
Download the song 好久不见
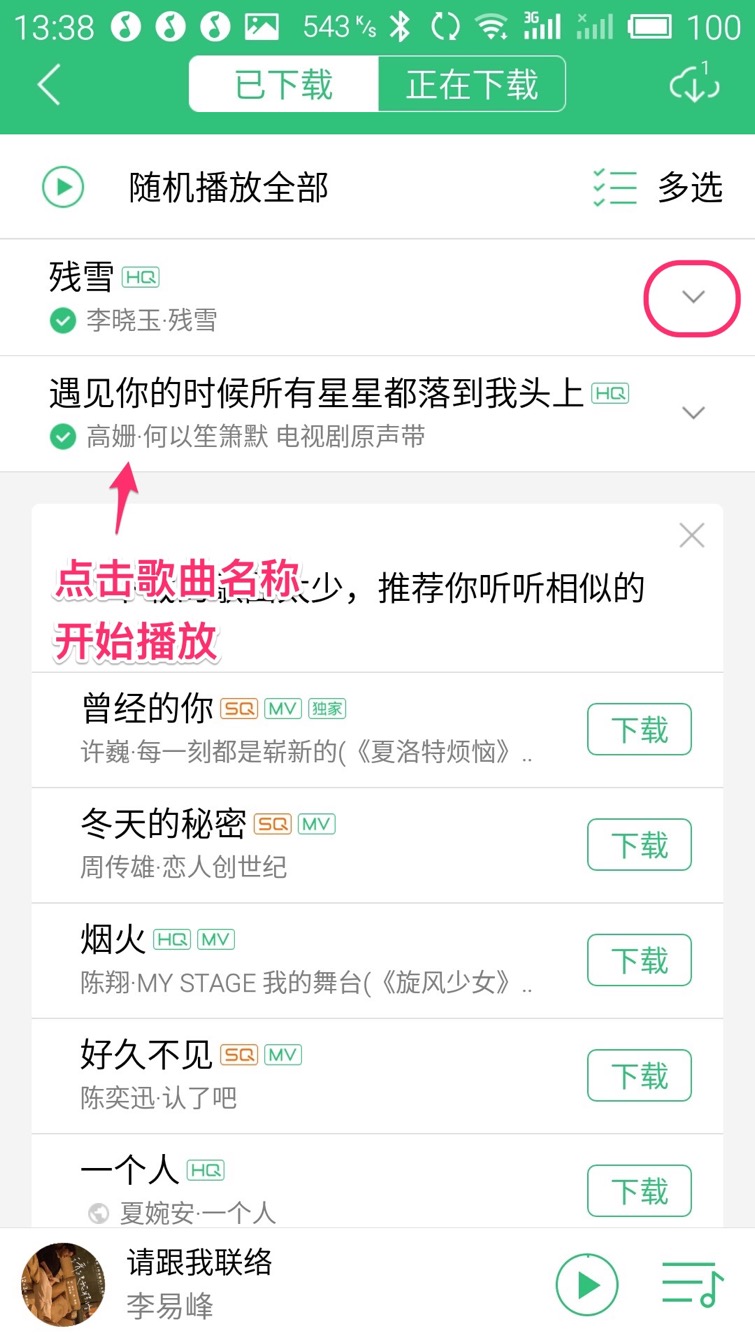point(639,1076)
